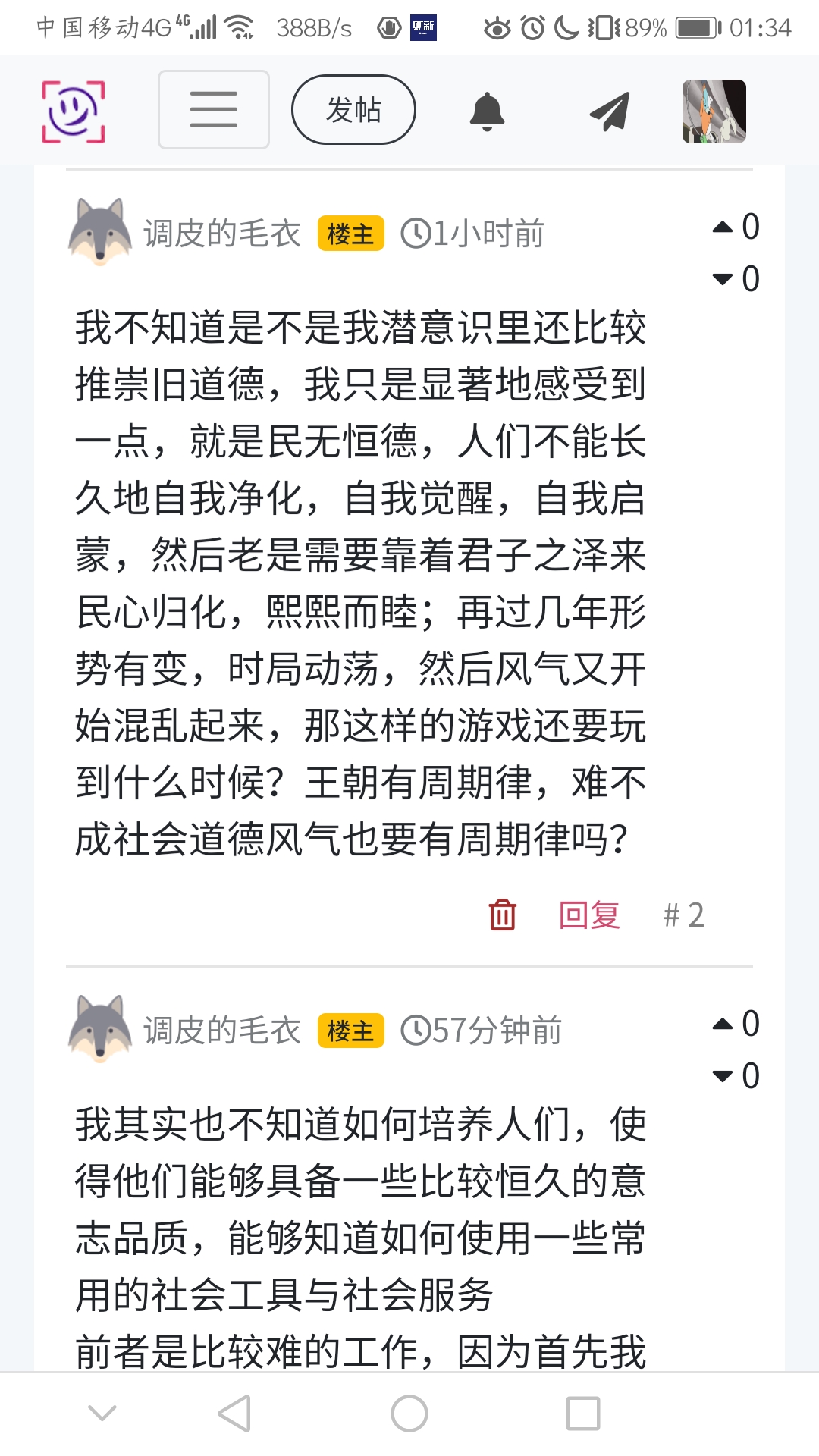Open the notifications bell
819x1456 pixels.
click(x=487, y=111)
